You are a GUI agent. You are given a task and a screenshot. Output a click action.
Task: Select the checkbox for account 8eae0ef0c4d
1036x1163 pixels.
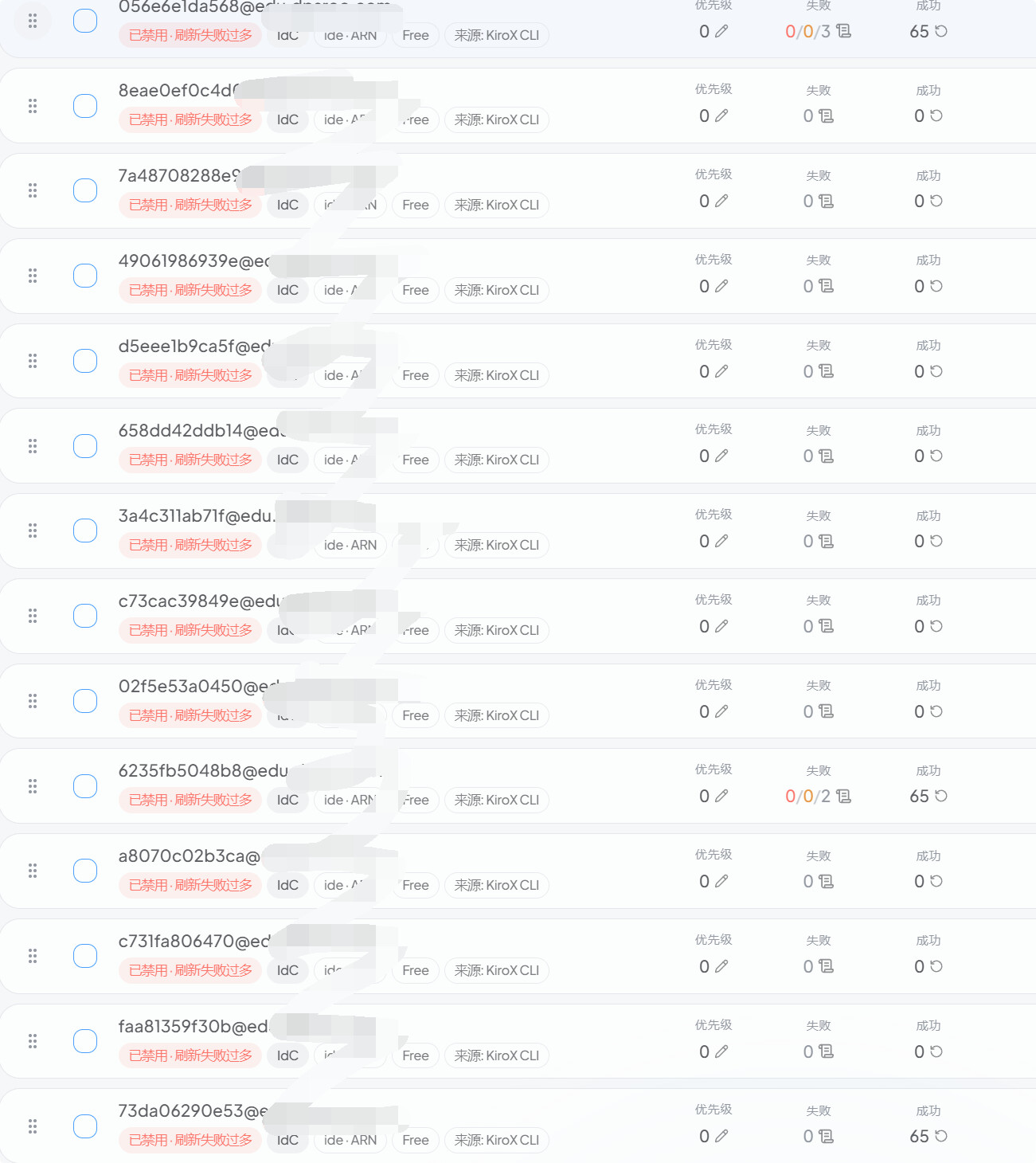click(x=85, y=106)
